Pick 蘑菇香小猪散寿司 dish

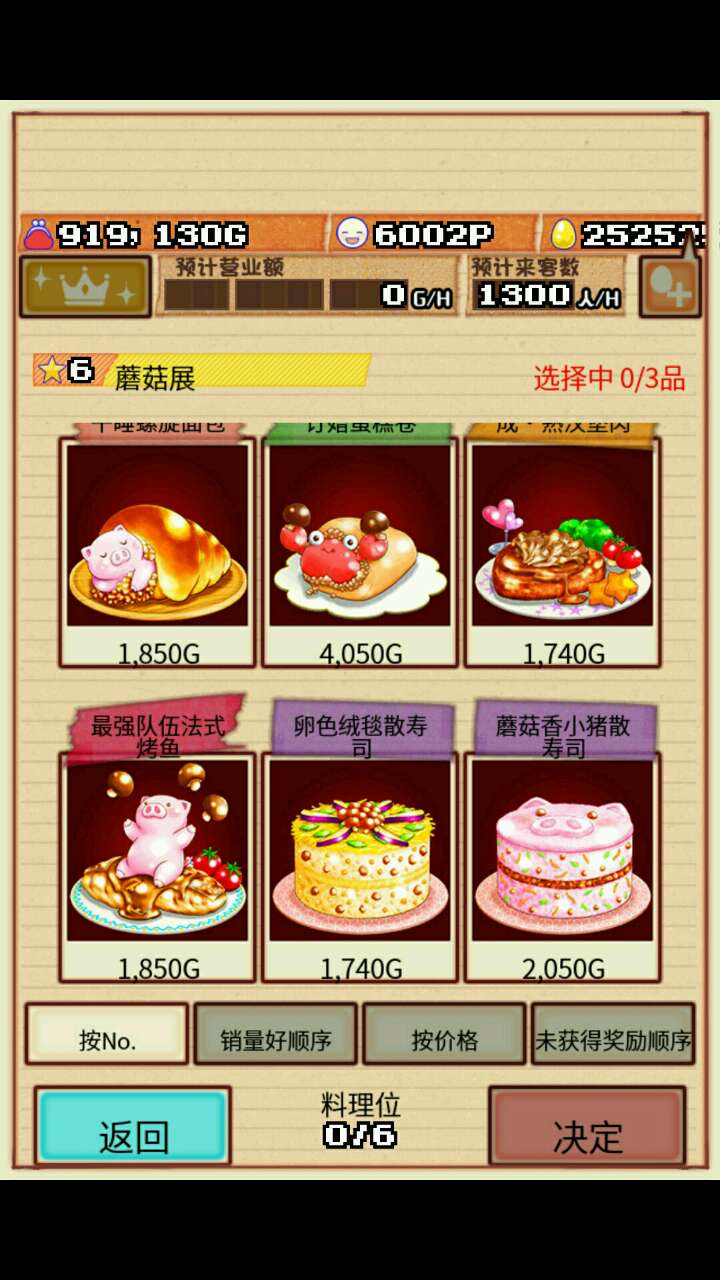tap(562, 850)
